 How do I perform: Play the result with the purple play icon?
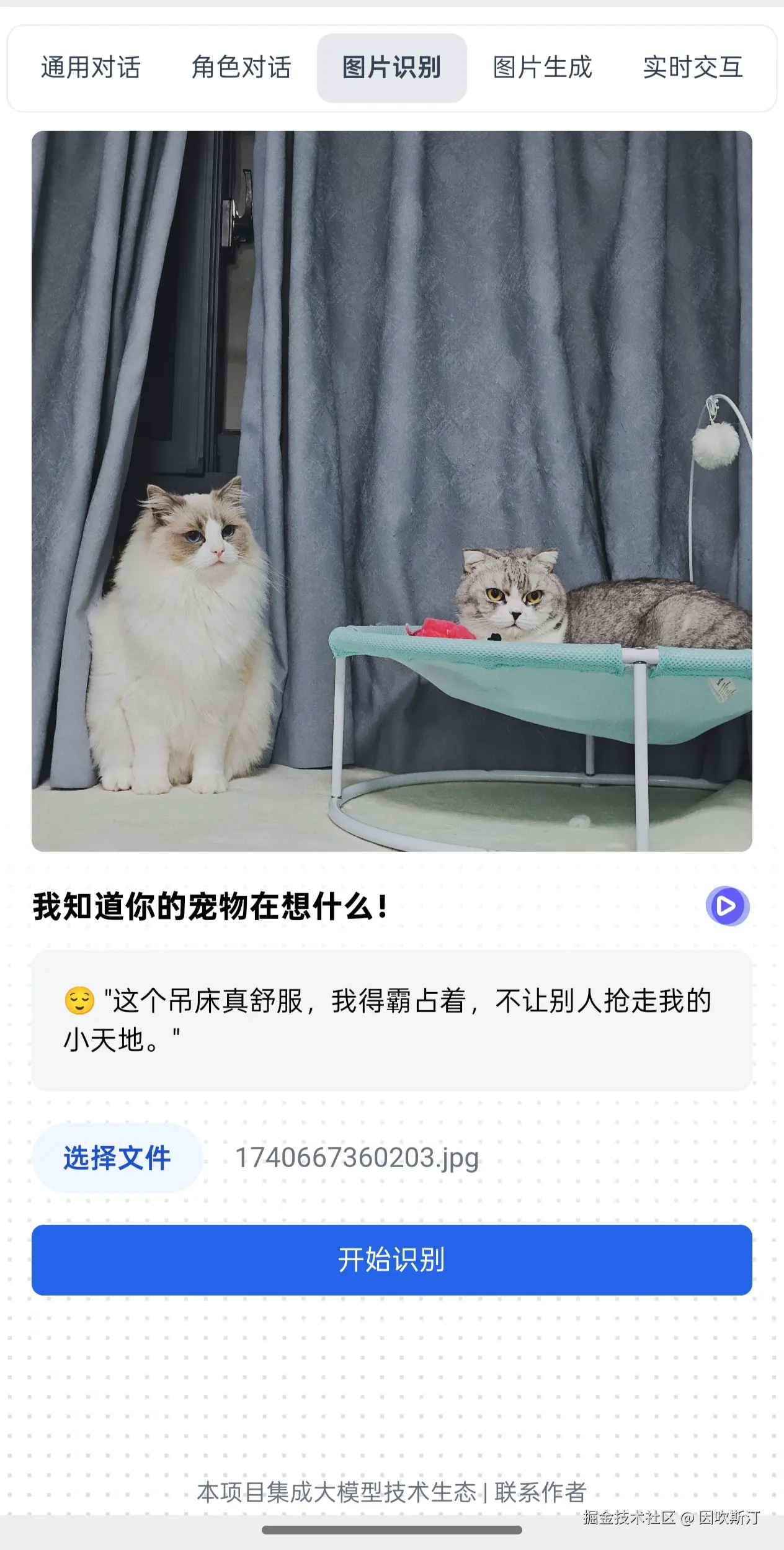click(727, 906)
